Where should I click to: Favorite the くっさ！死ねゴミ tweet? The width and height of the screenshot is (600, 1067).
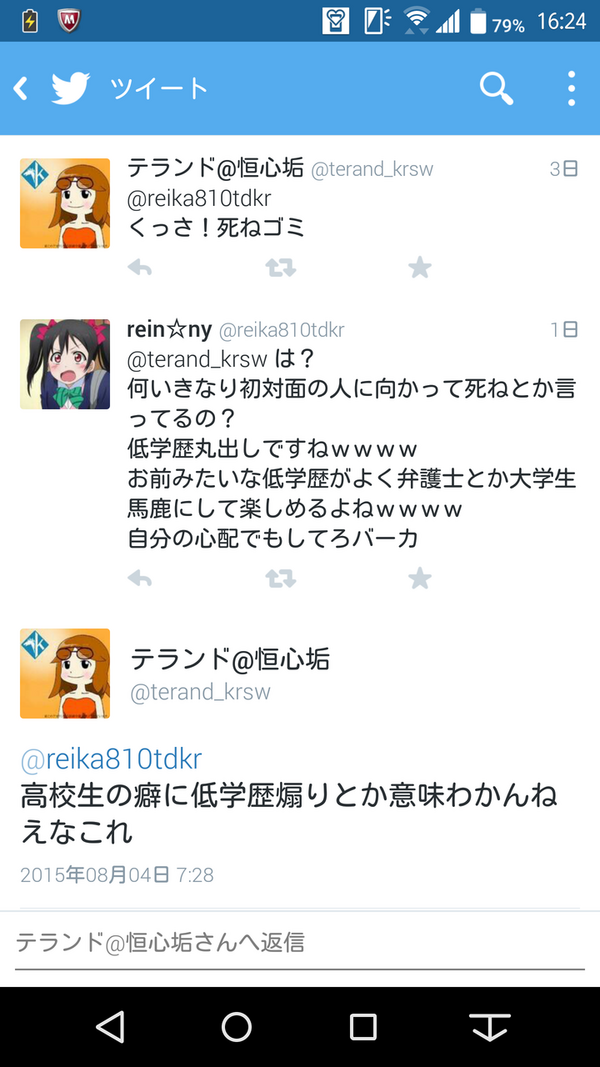pos(420,267)
